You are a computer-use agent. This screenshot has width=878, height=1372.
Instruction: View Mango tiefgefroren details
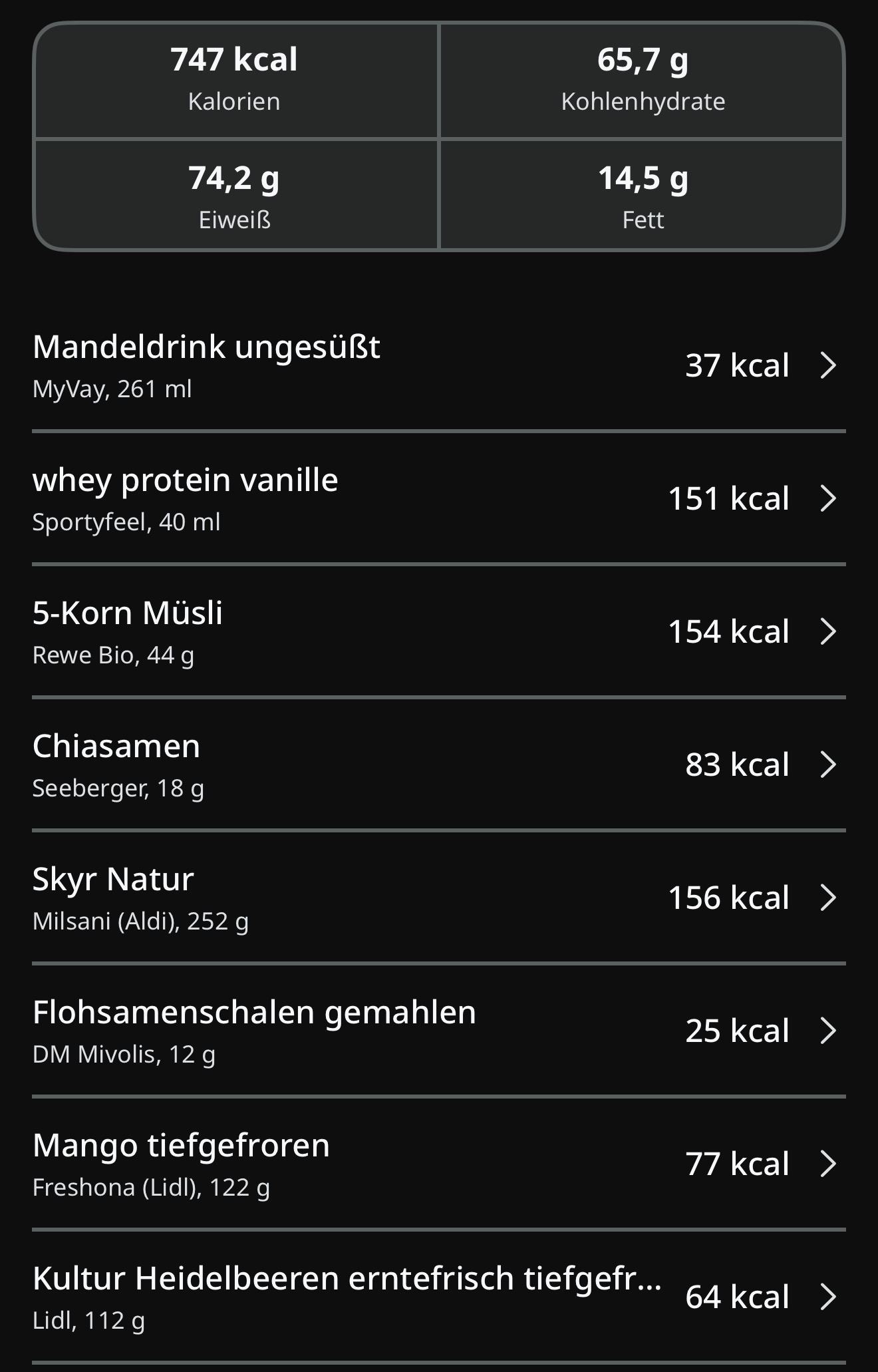(438, 1164)
